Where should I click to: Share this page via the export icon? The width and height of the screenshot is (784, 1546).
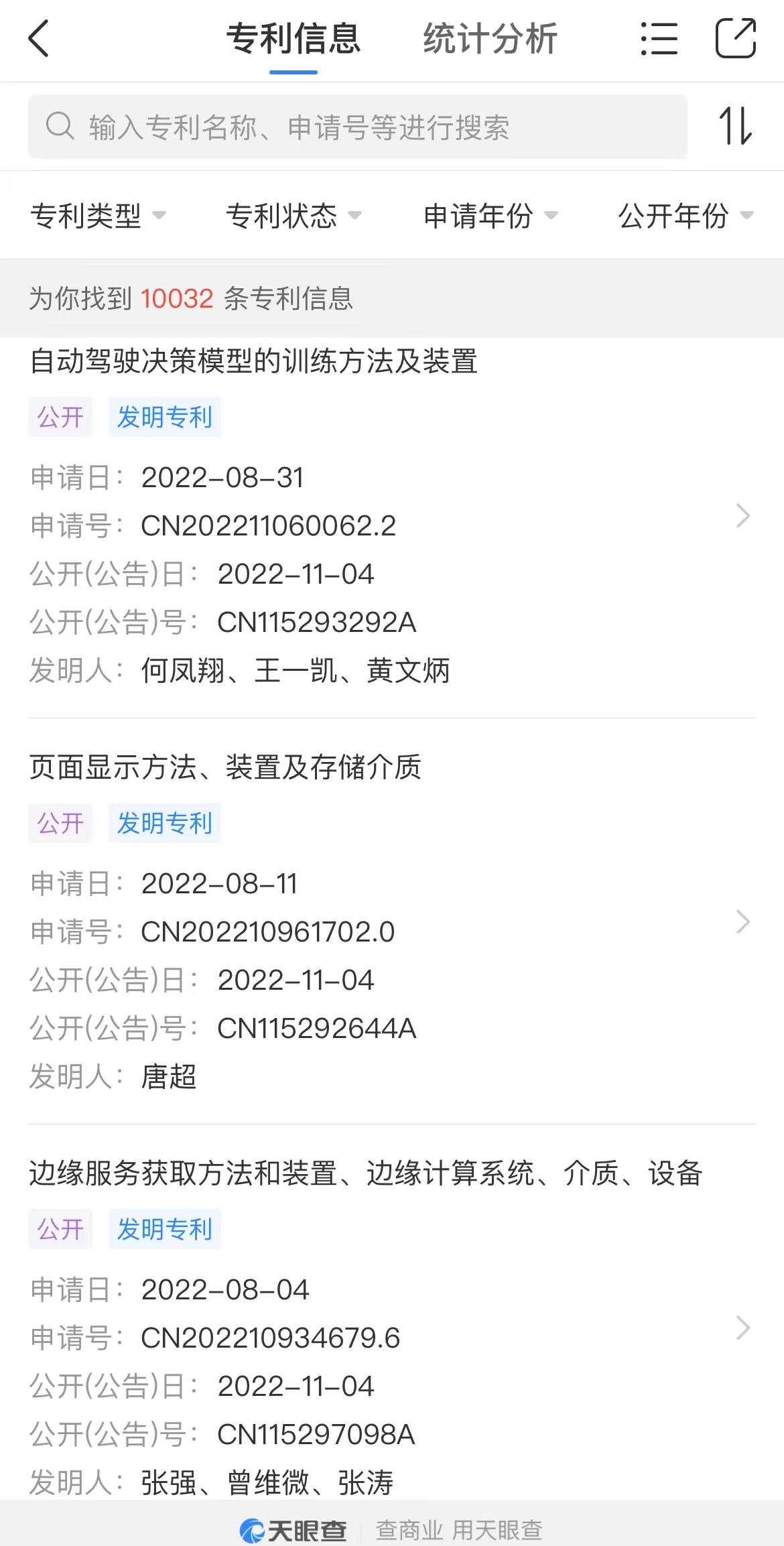click(x=736, y=38)
